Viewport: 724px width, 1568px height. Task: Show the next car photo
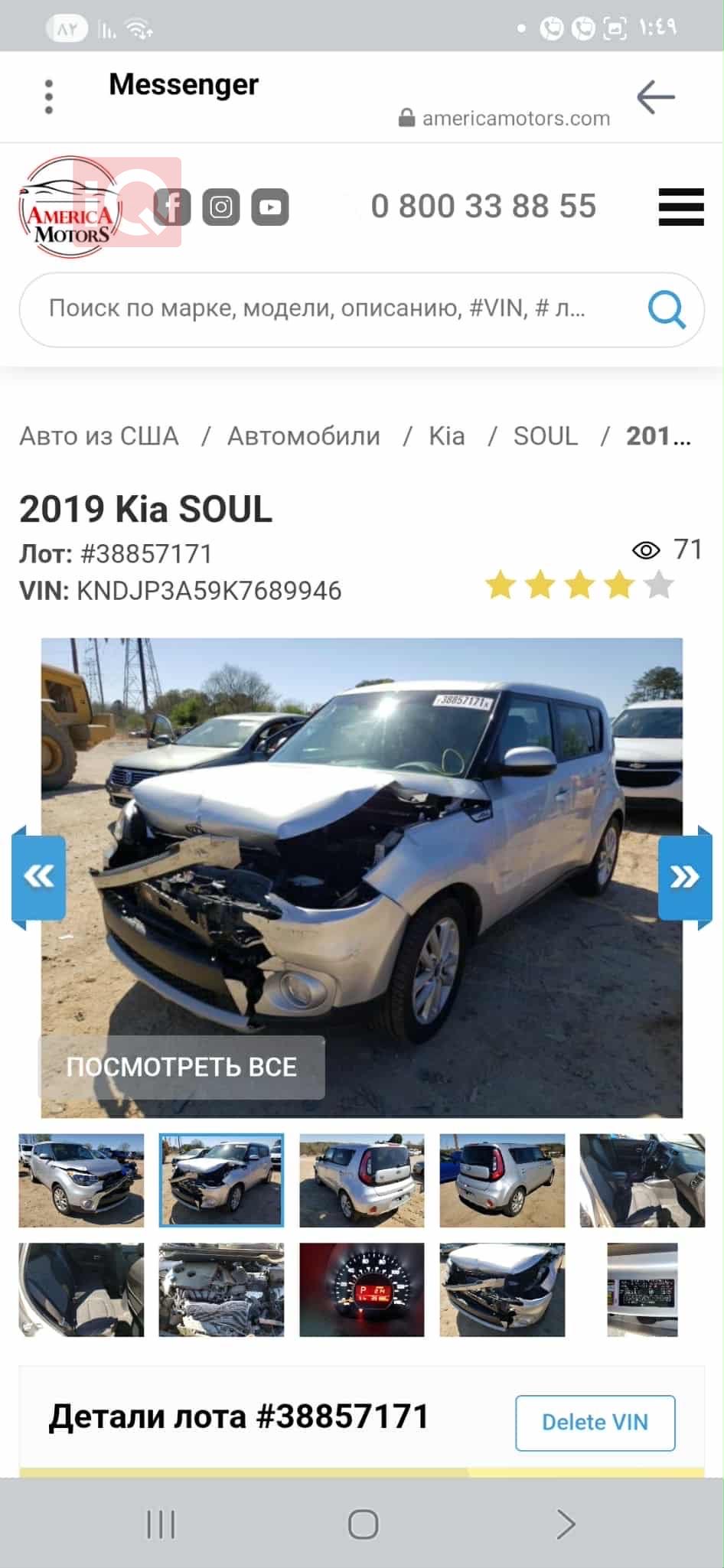coord(685,876)
